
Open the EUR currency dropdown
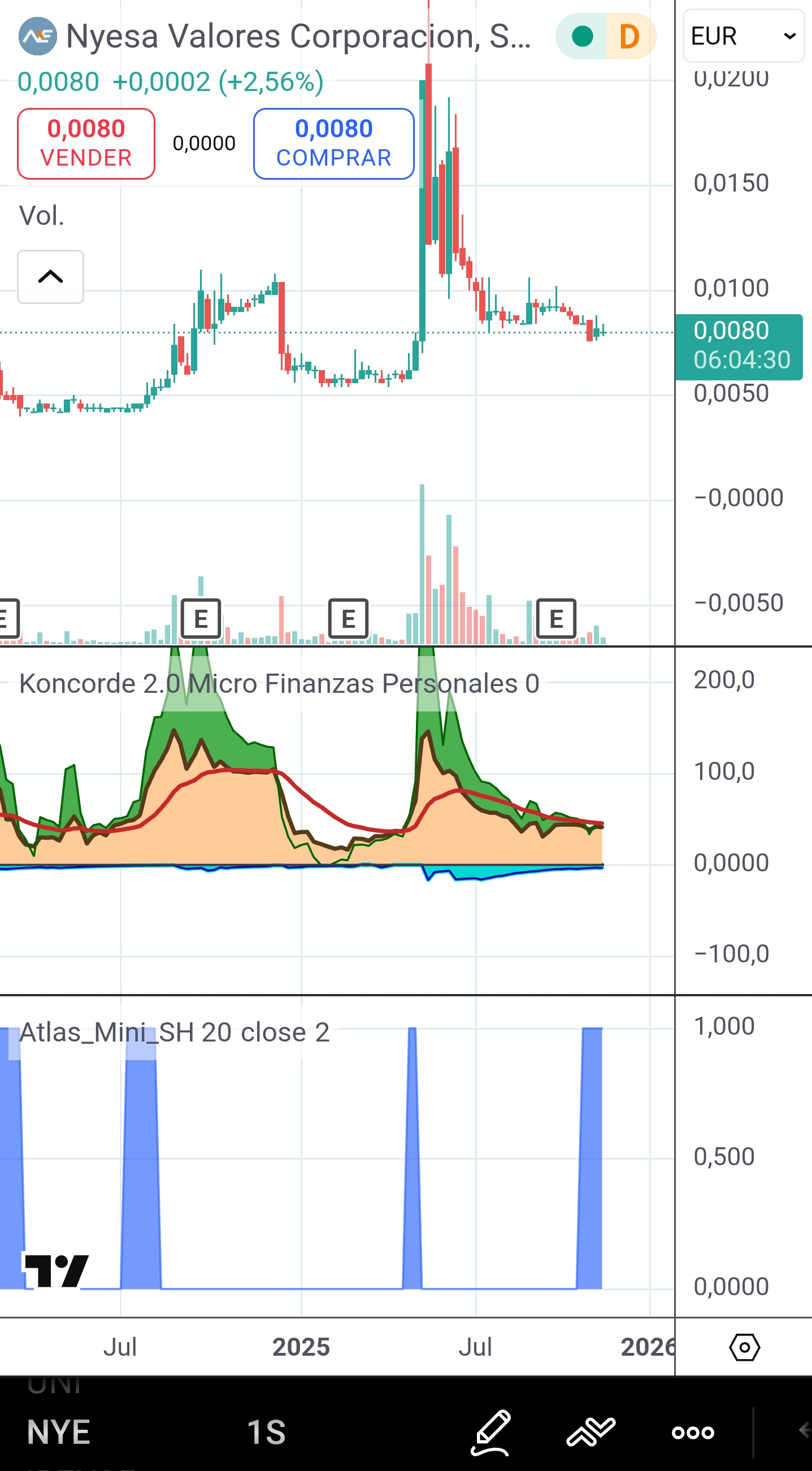click(x=743, y=36)
